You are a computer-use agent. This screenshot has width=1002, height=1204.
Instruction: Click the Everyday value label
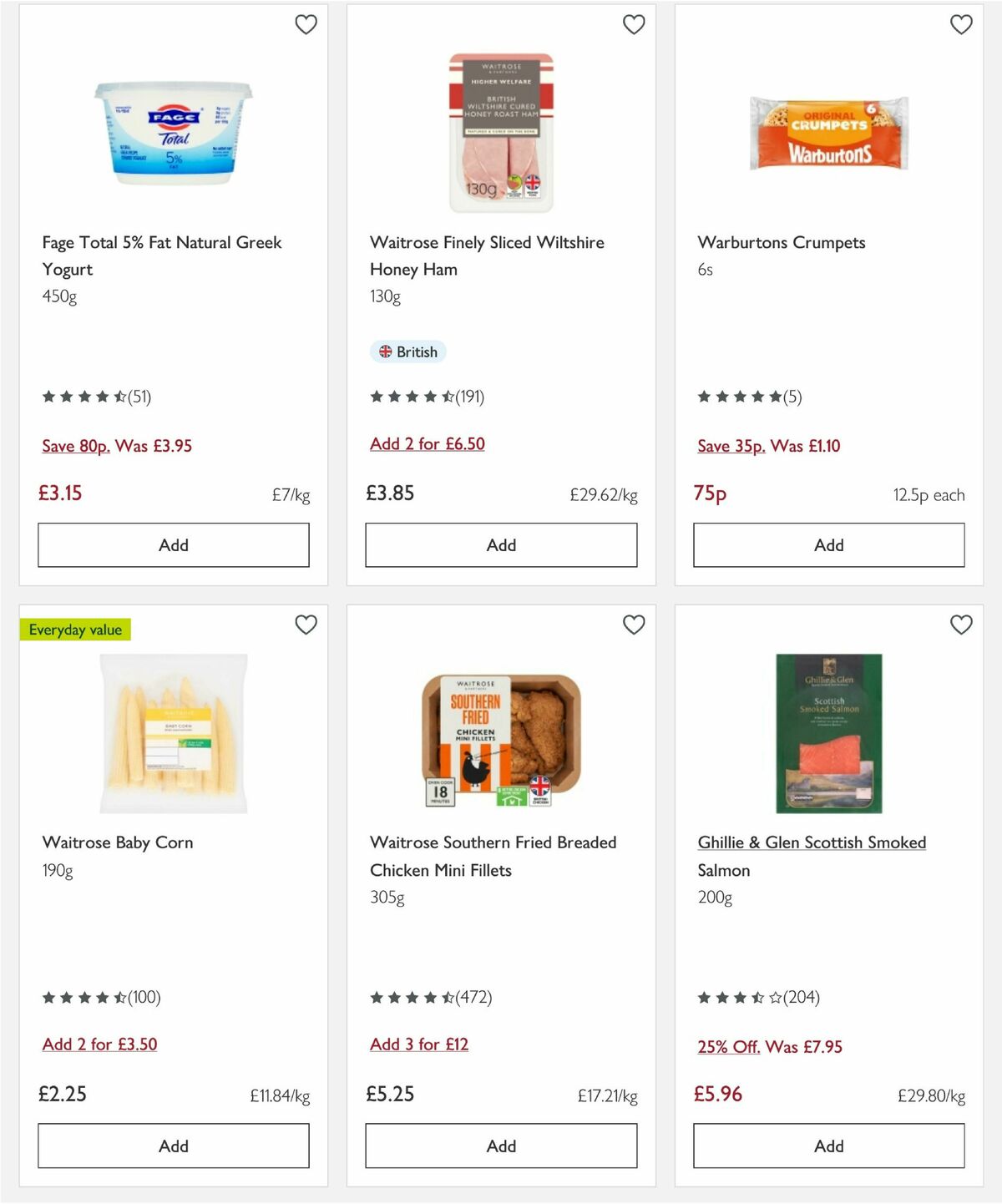pyautogui.click(x=76, y=630)
